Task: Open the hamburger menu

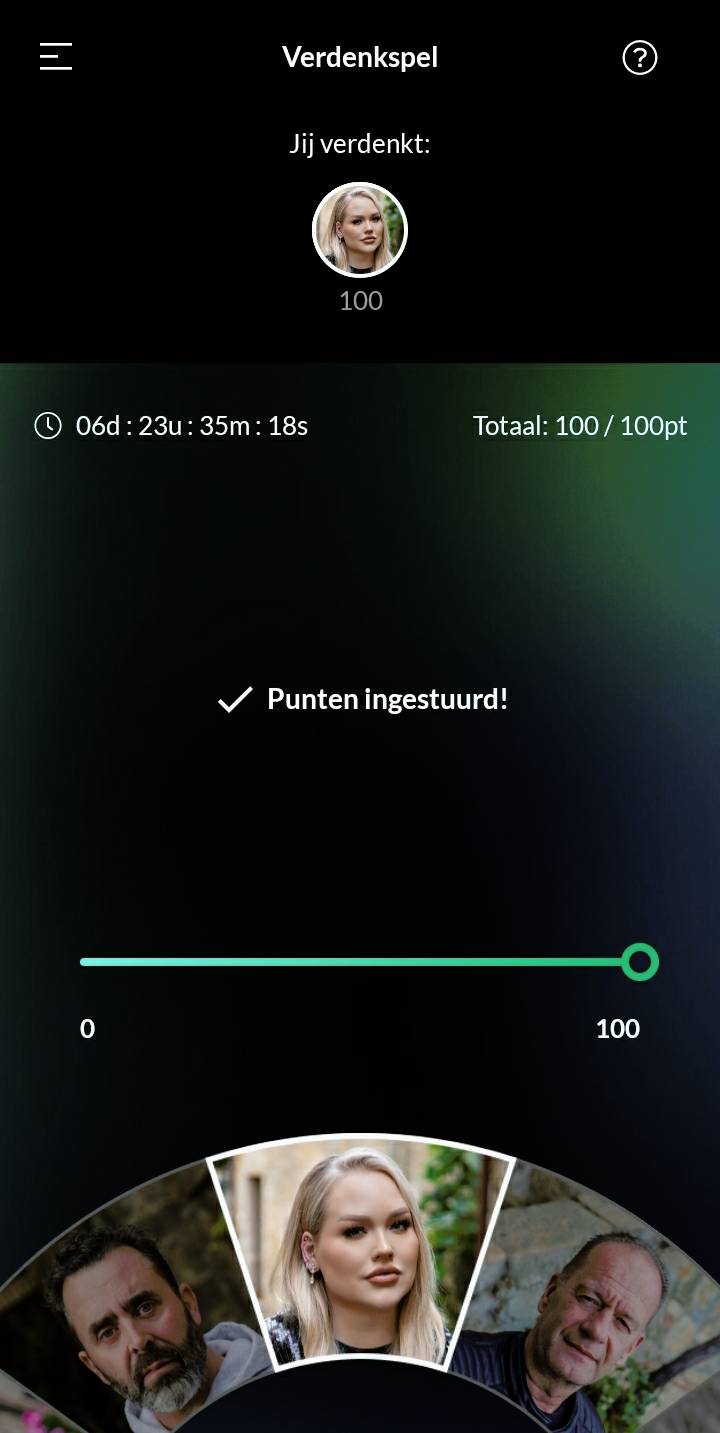Action: tap(56, 57)
